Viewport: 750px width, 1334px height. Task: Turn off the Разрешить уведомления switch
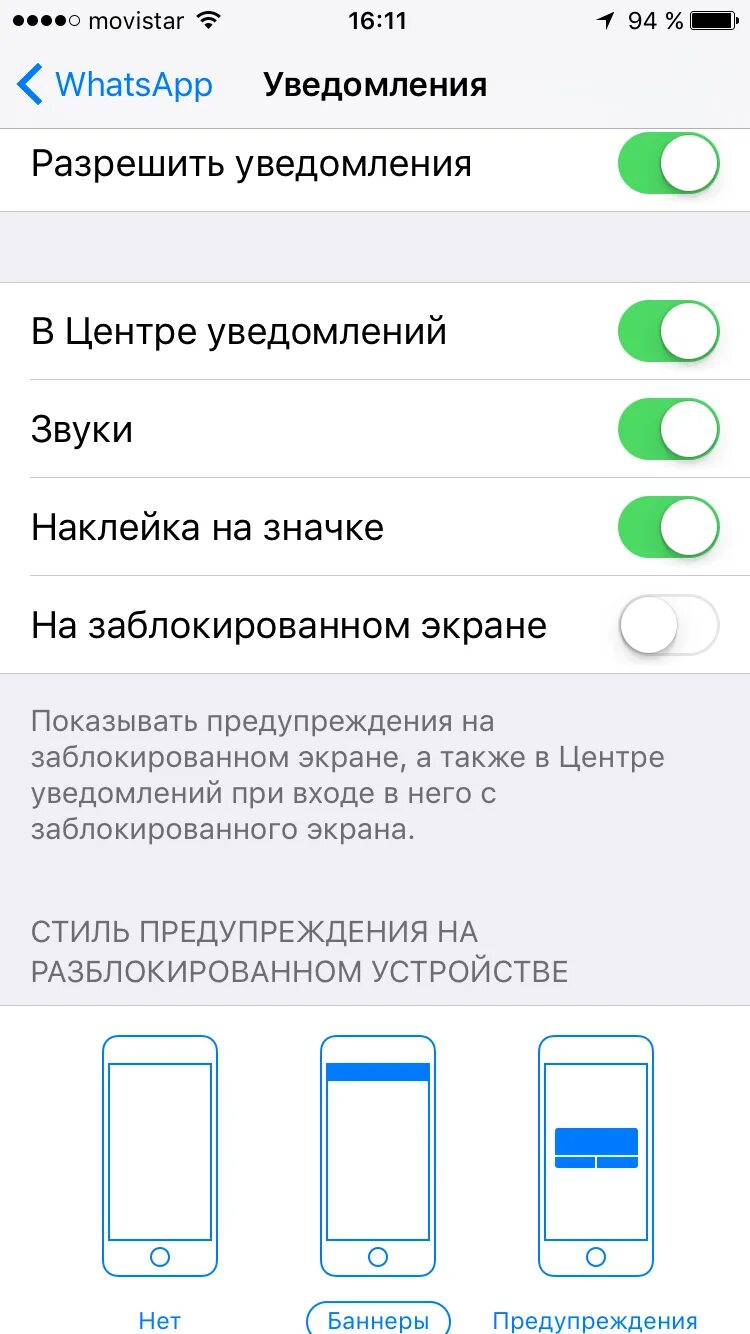(x=668, y=164)
